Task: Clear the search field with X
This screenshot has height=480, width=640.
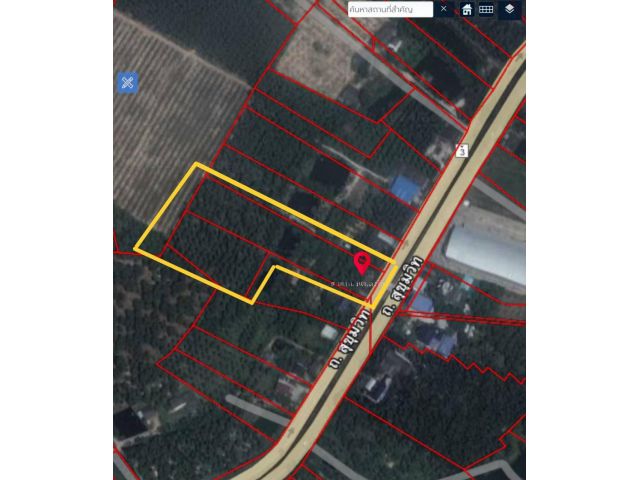Action: 444,9
